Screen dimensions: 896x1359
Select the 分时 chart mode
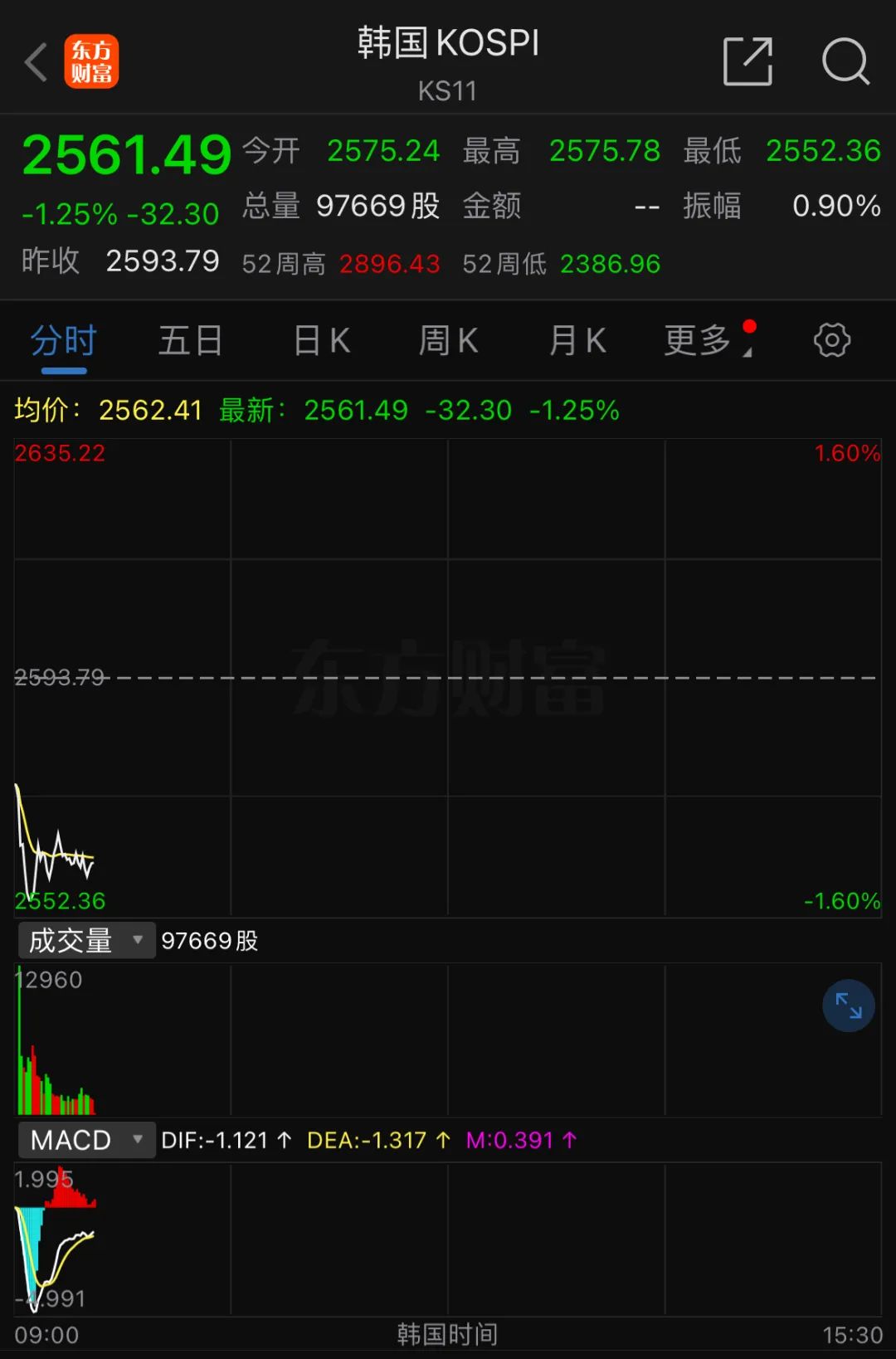point(63,340)
